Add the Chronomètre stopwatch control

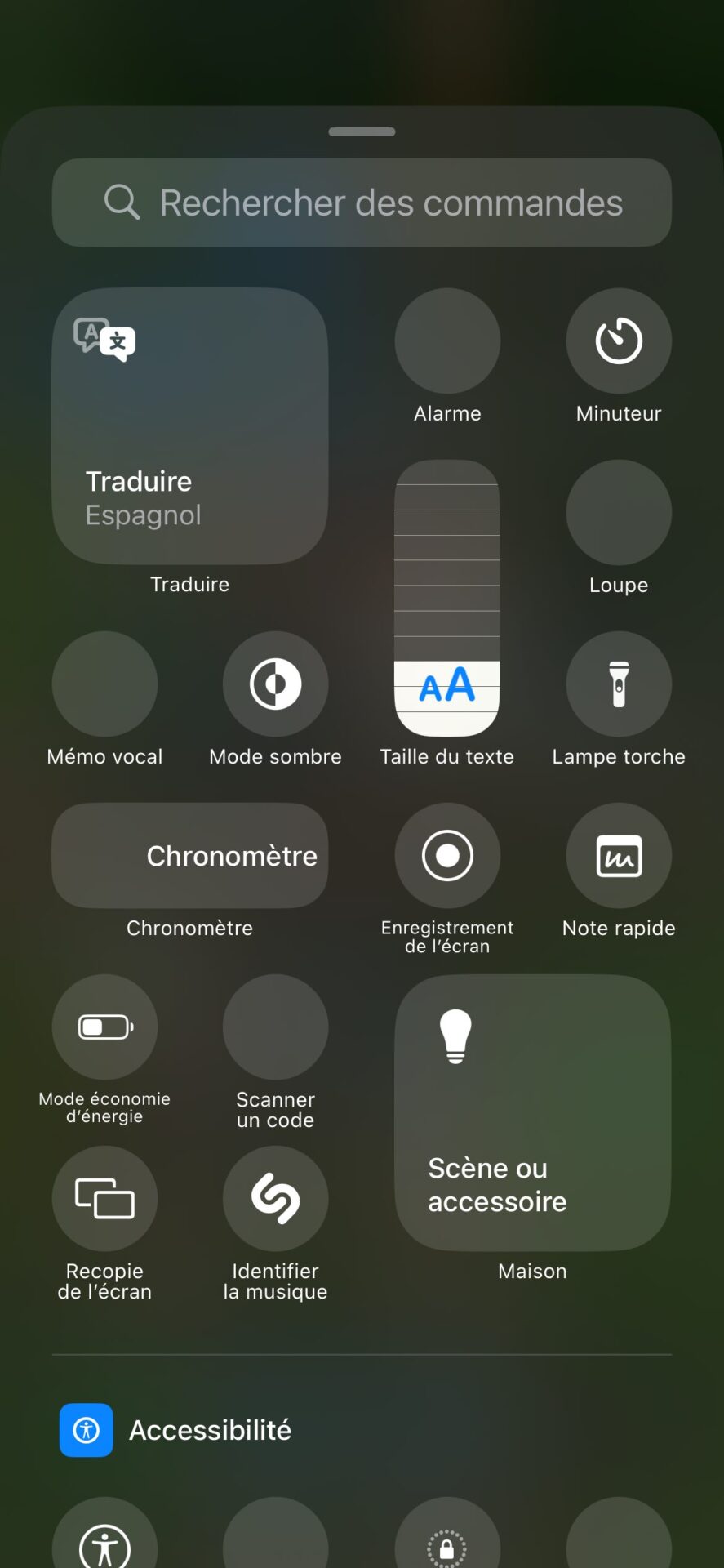[190, 856]
